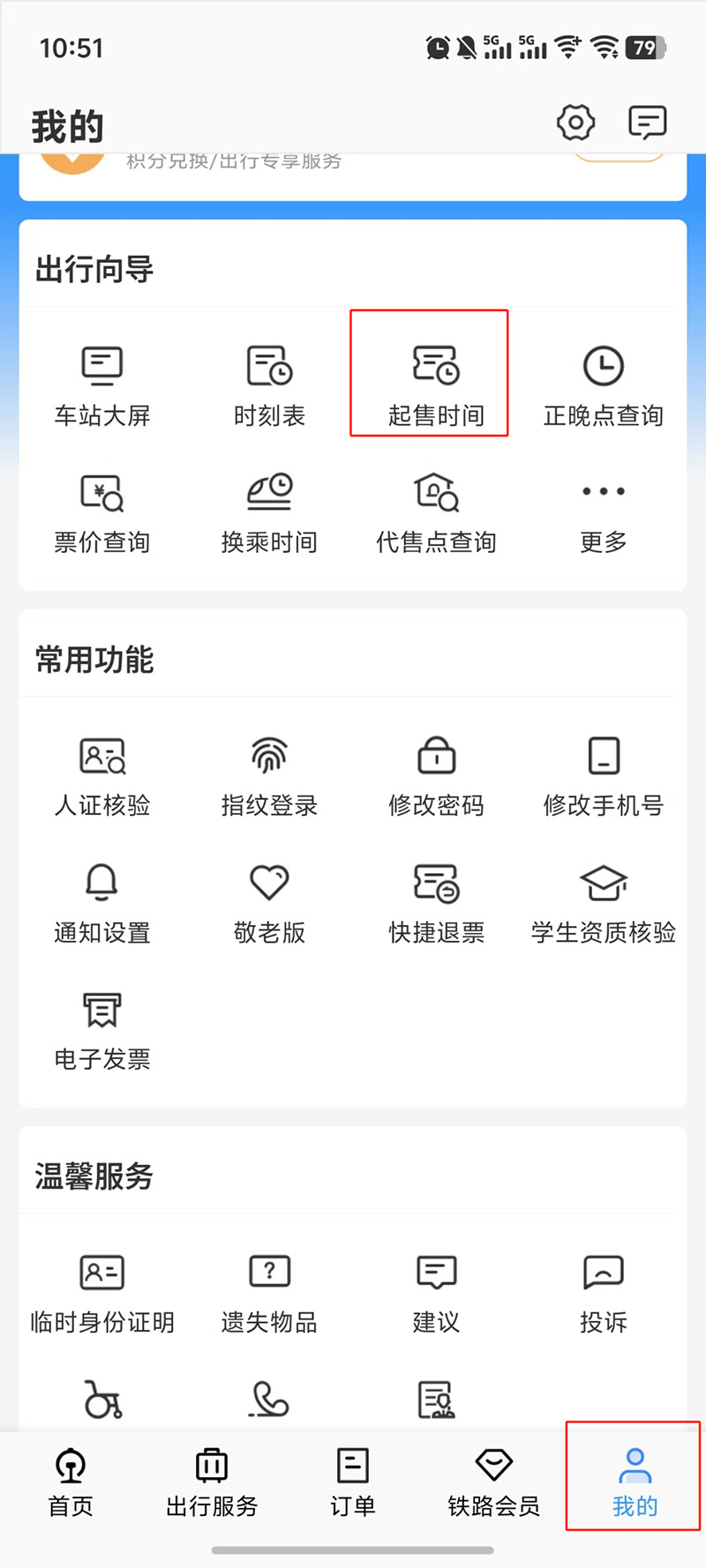Image resolution: width=706 pixels, height=1568 pixels.
Task: Open the messages icon in header
Action: click(647, 123)
